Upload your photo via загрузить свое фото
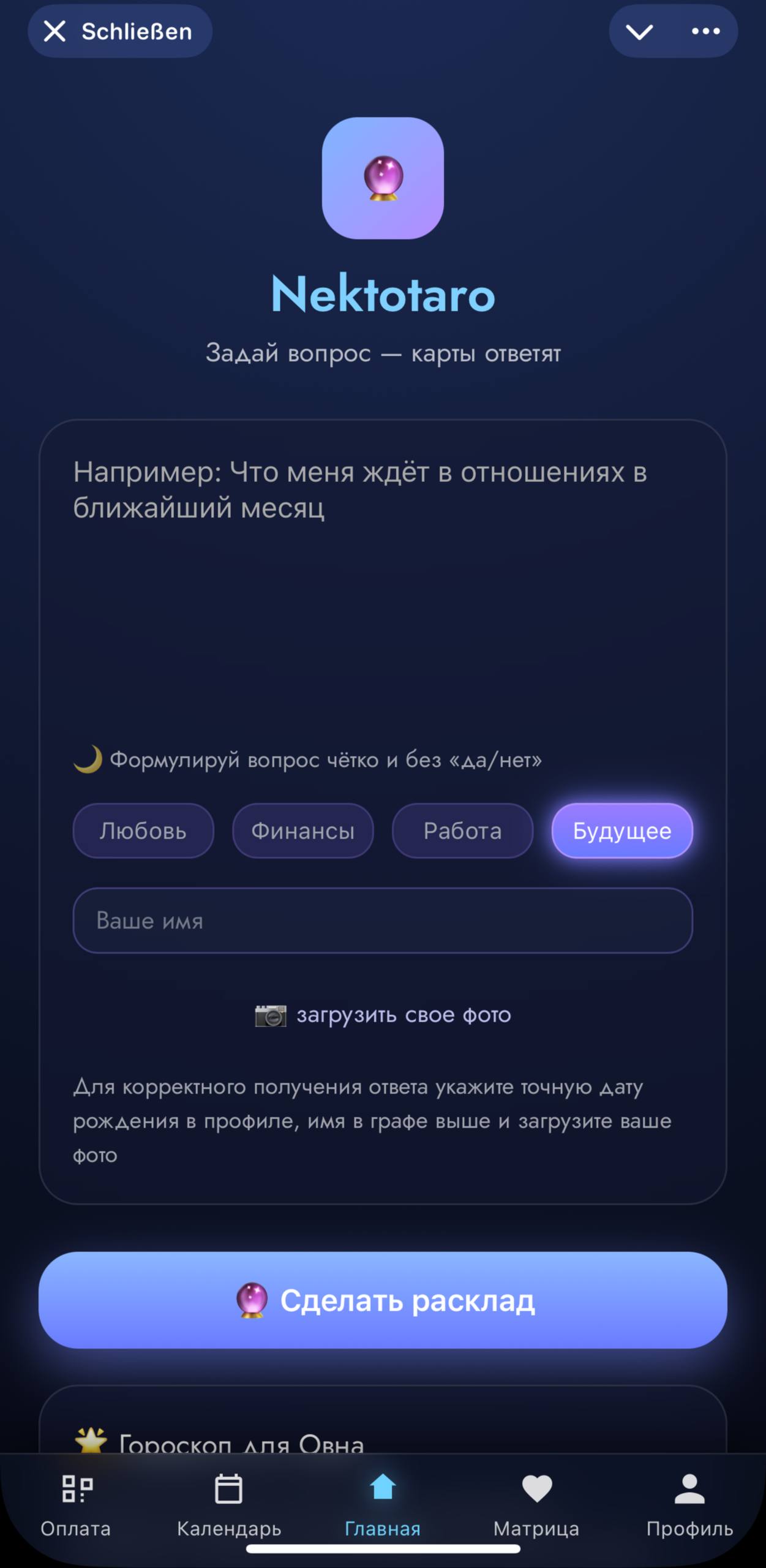The height and width of the screenshot is (1568, 766). (x=383, y=1015)
